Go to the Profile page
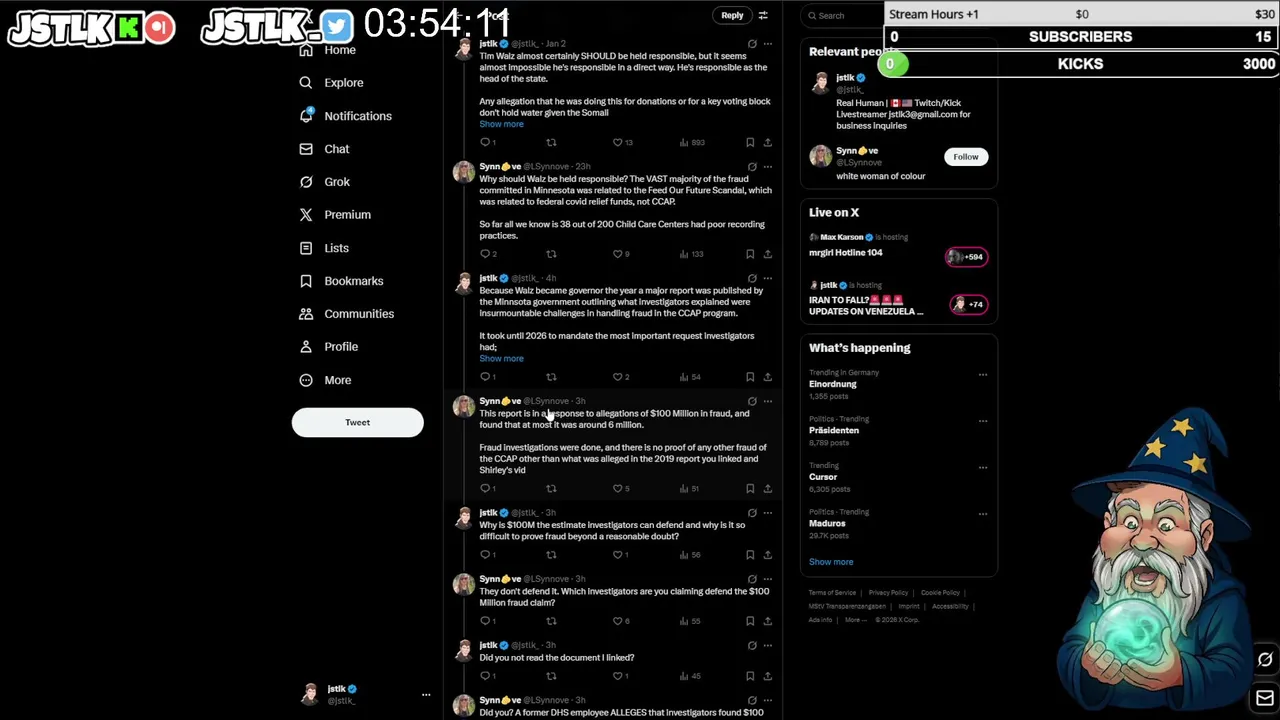 click(x=340, y=347)
